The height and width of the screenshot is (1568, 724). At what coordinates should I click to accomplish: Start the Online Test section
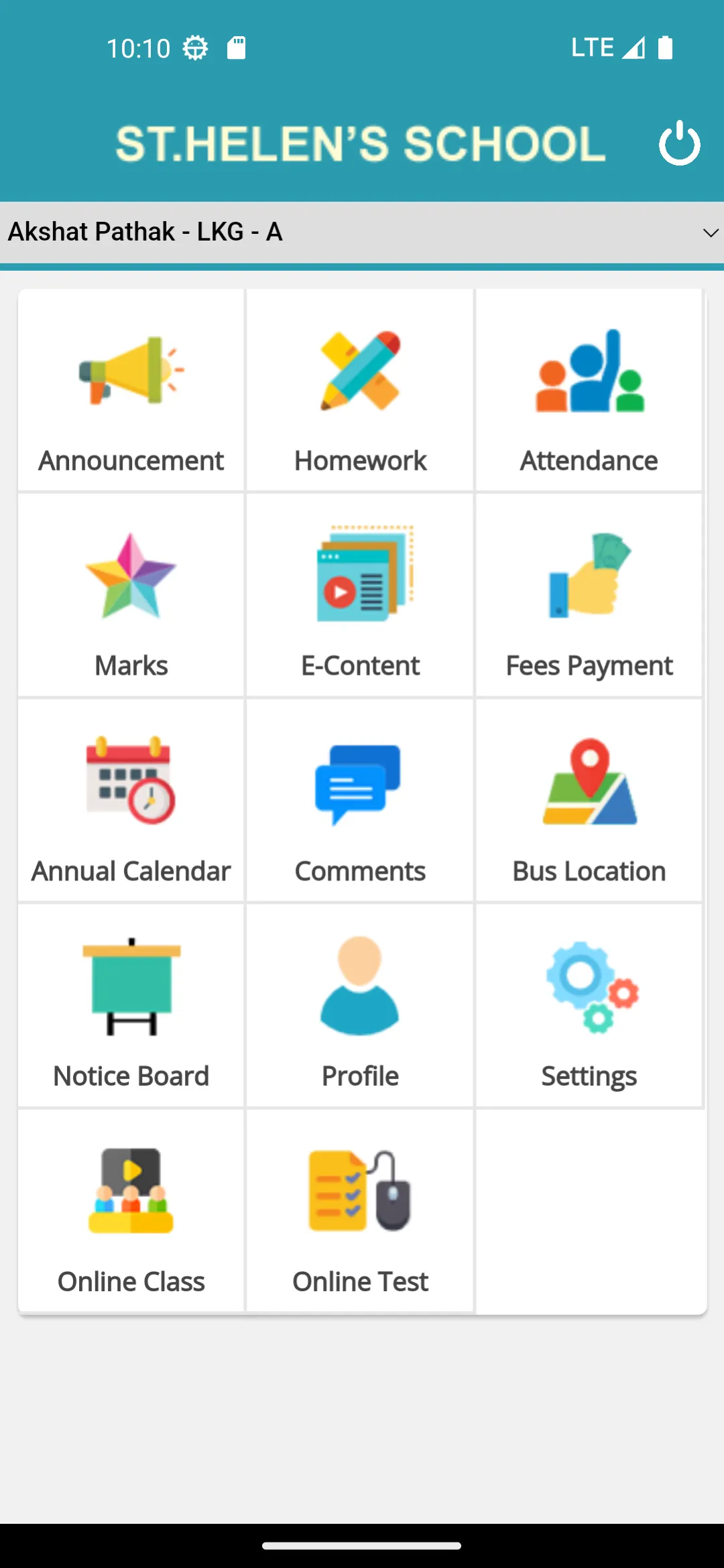(361, 1212)
